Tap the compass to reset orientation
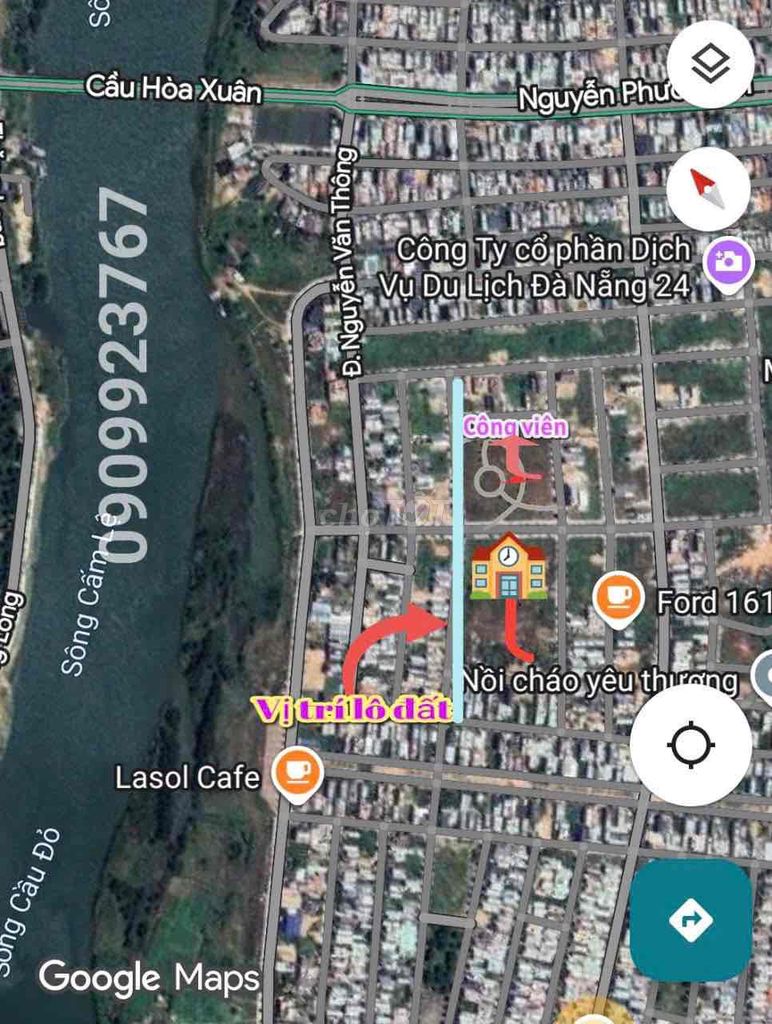The height and width of the screenshot is (1024, 772). coord(708,188)
